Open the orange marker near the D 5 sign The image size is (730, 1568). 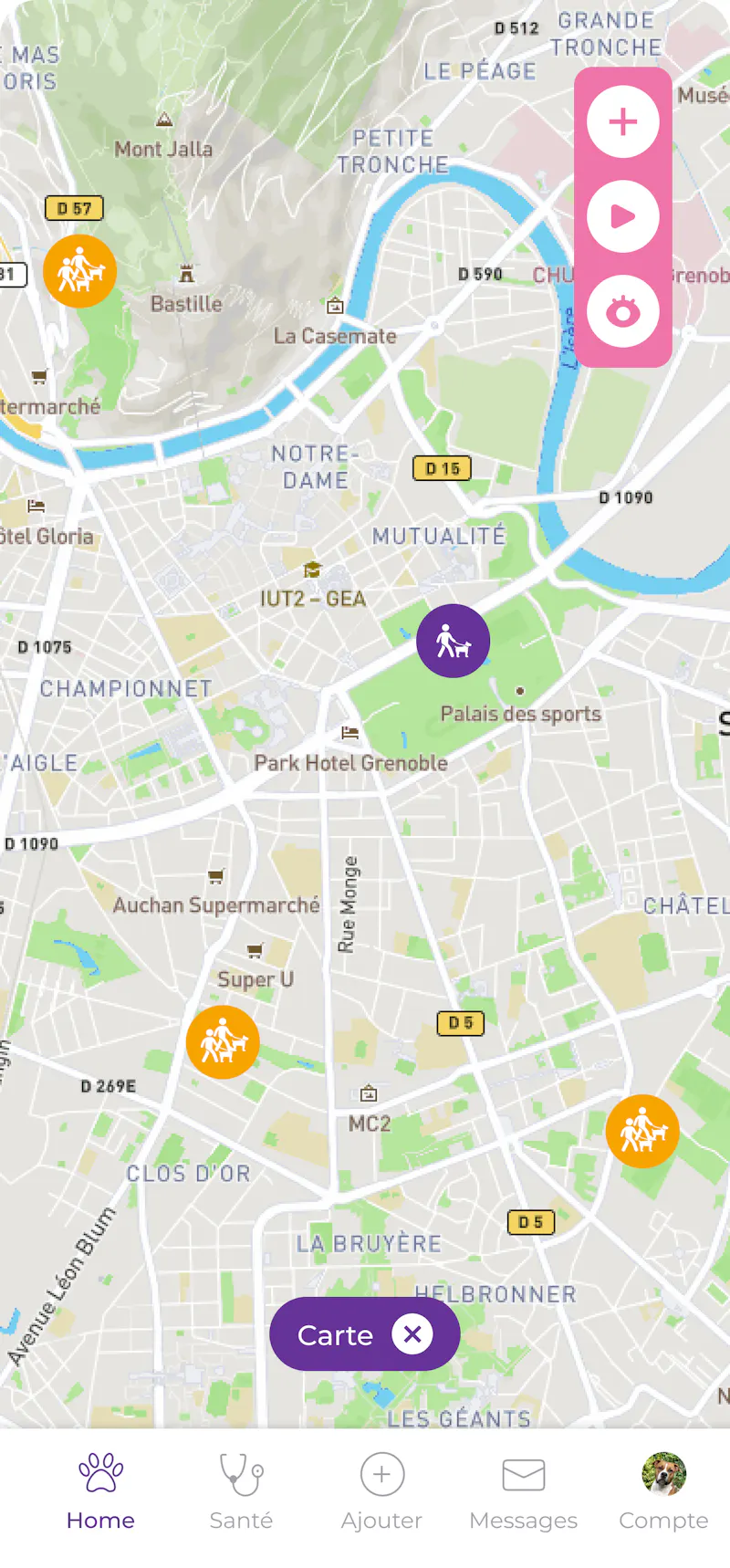point(642,1131)
